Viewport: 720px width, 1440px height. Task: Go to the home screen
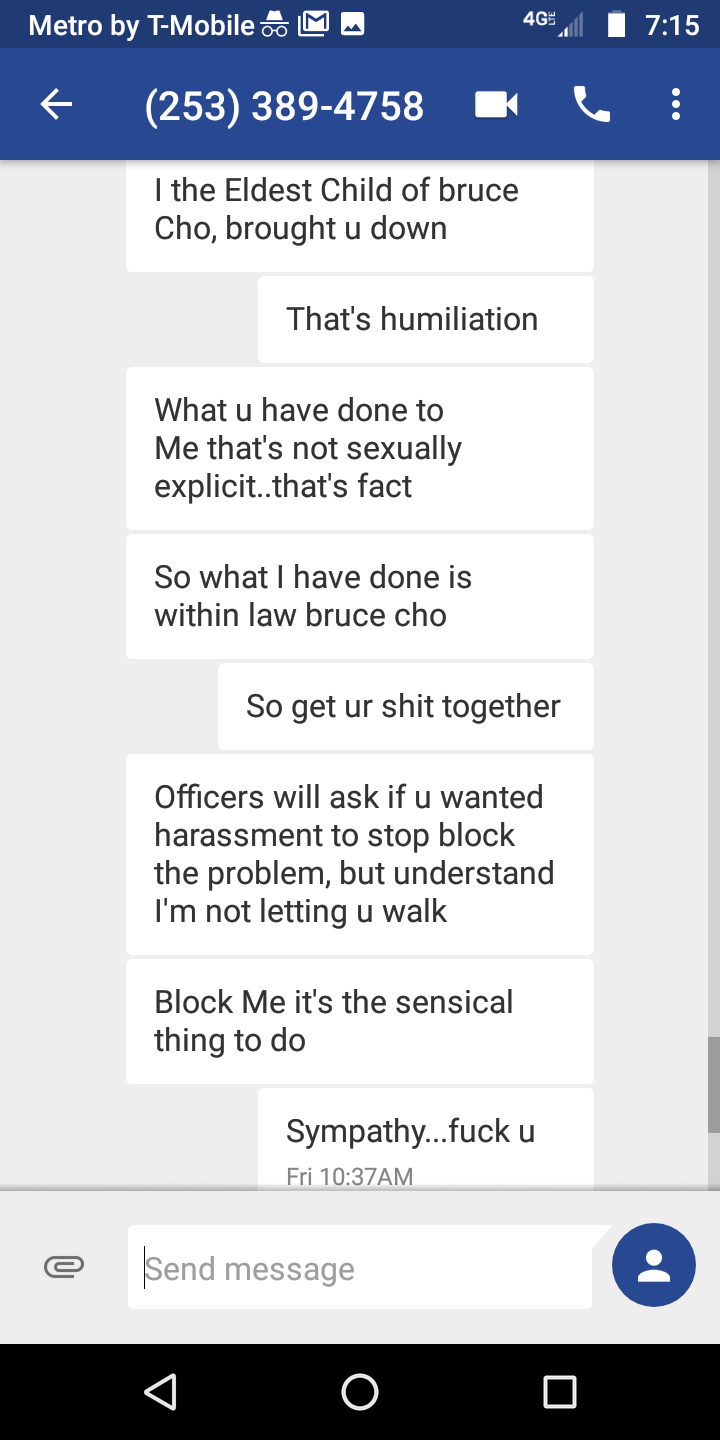[360, 1391]
